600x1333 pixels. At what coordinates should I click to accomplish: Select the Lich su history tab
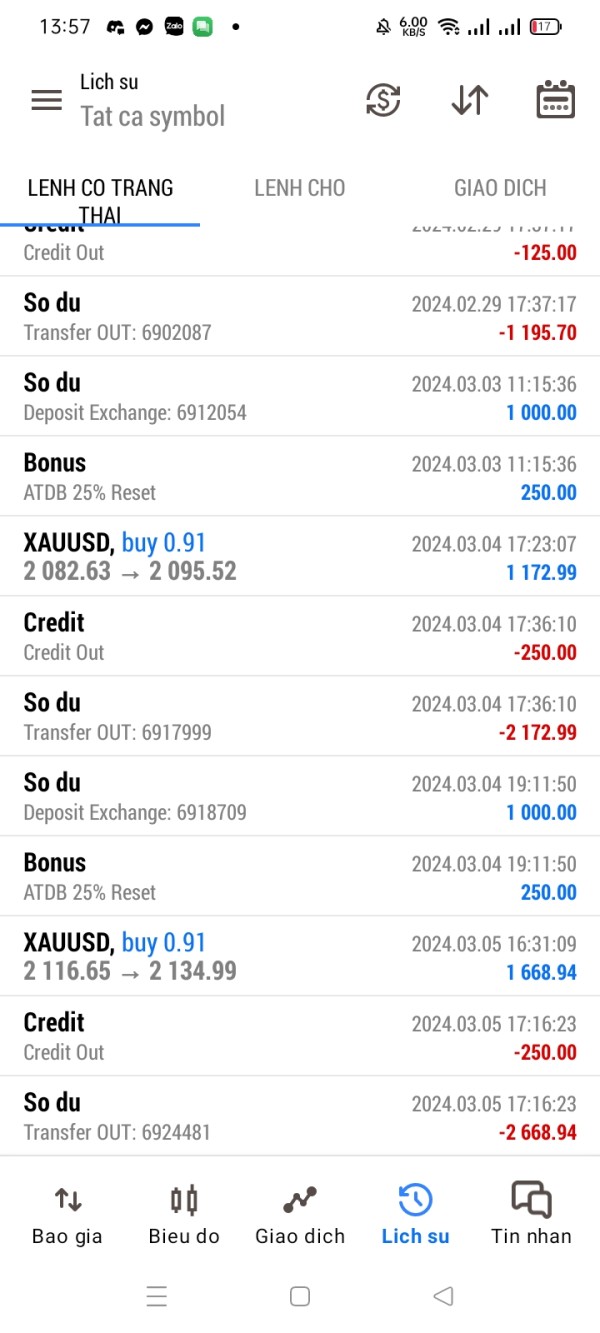click(415, 1214)
